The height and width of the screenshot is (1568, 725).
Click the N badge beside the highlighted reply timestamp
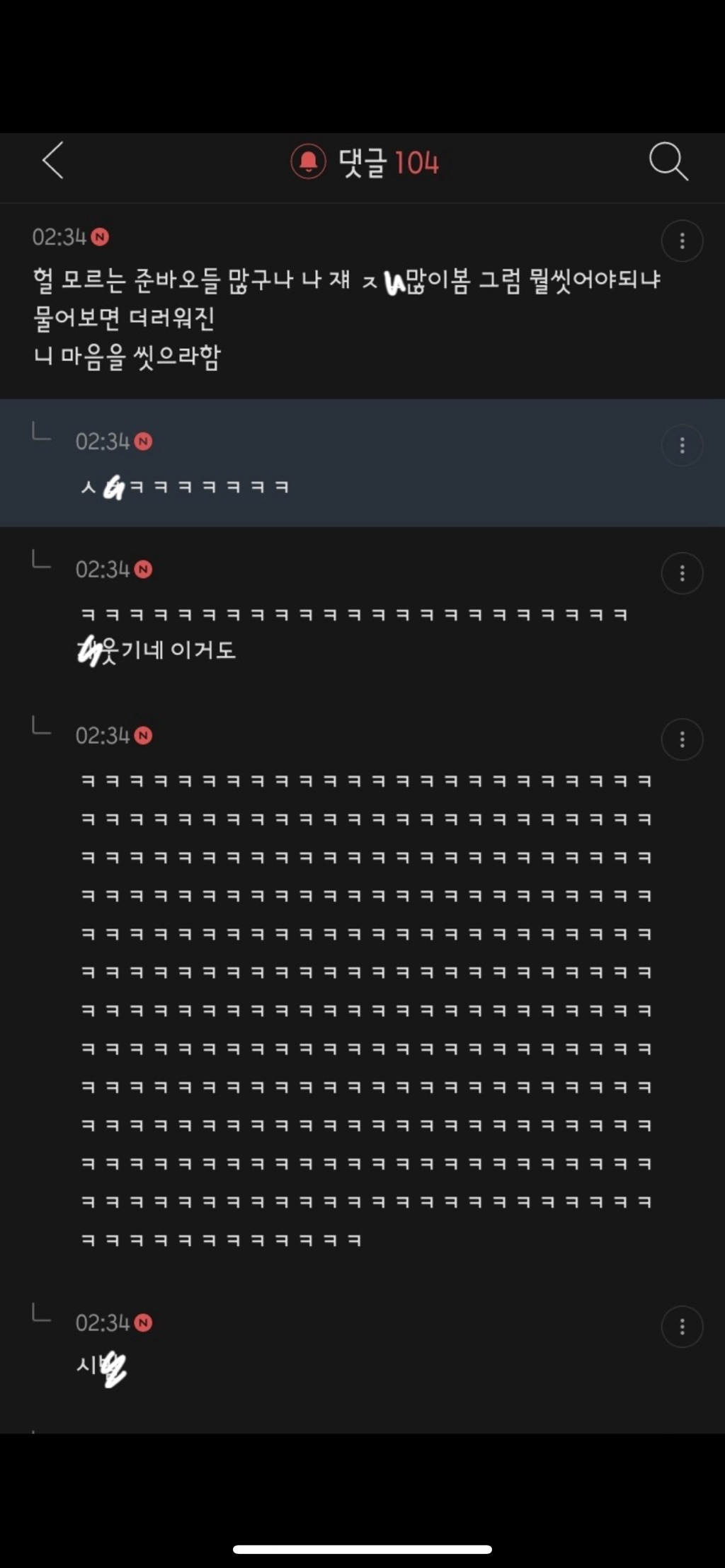[144, 441]
